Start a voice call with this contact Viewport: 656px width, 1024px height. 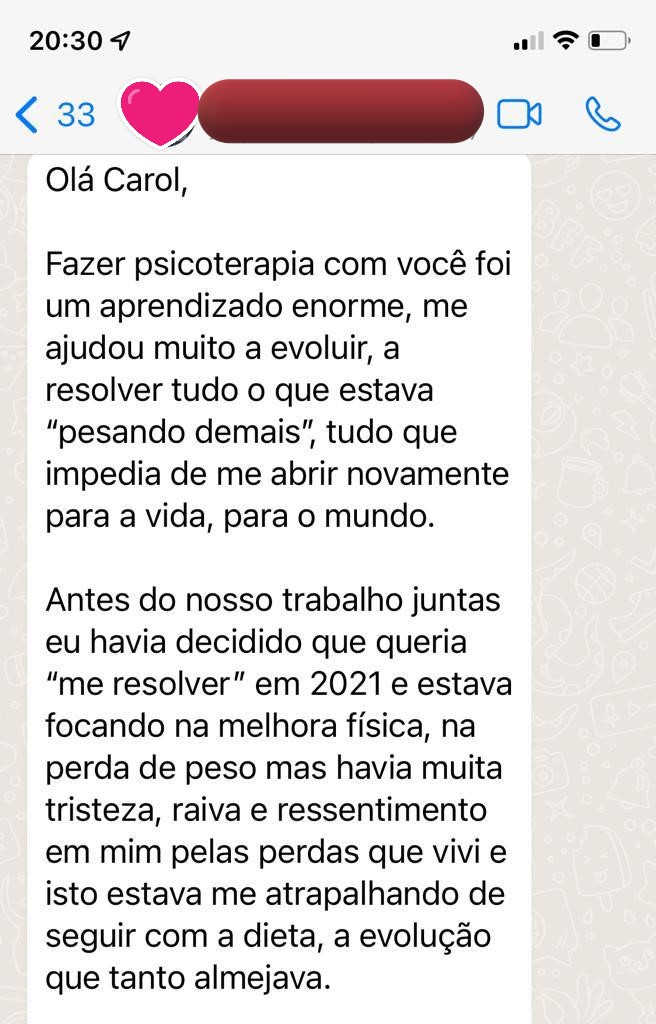(x=602, y=114)
